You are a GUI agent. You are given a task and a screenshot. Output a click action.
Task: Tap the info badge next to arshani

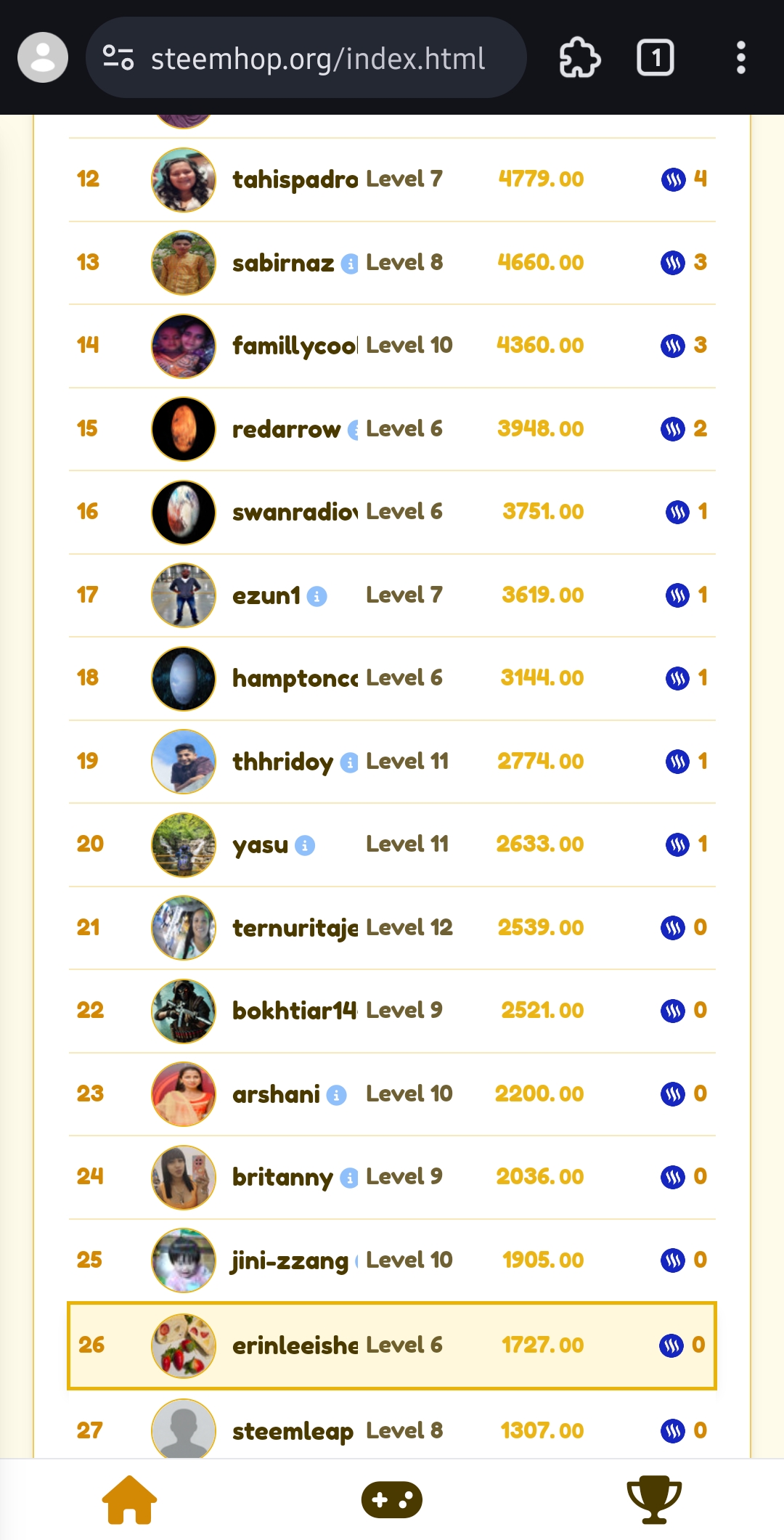[x=336, y=1095]
